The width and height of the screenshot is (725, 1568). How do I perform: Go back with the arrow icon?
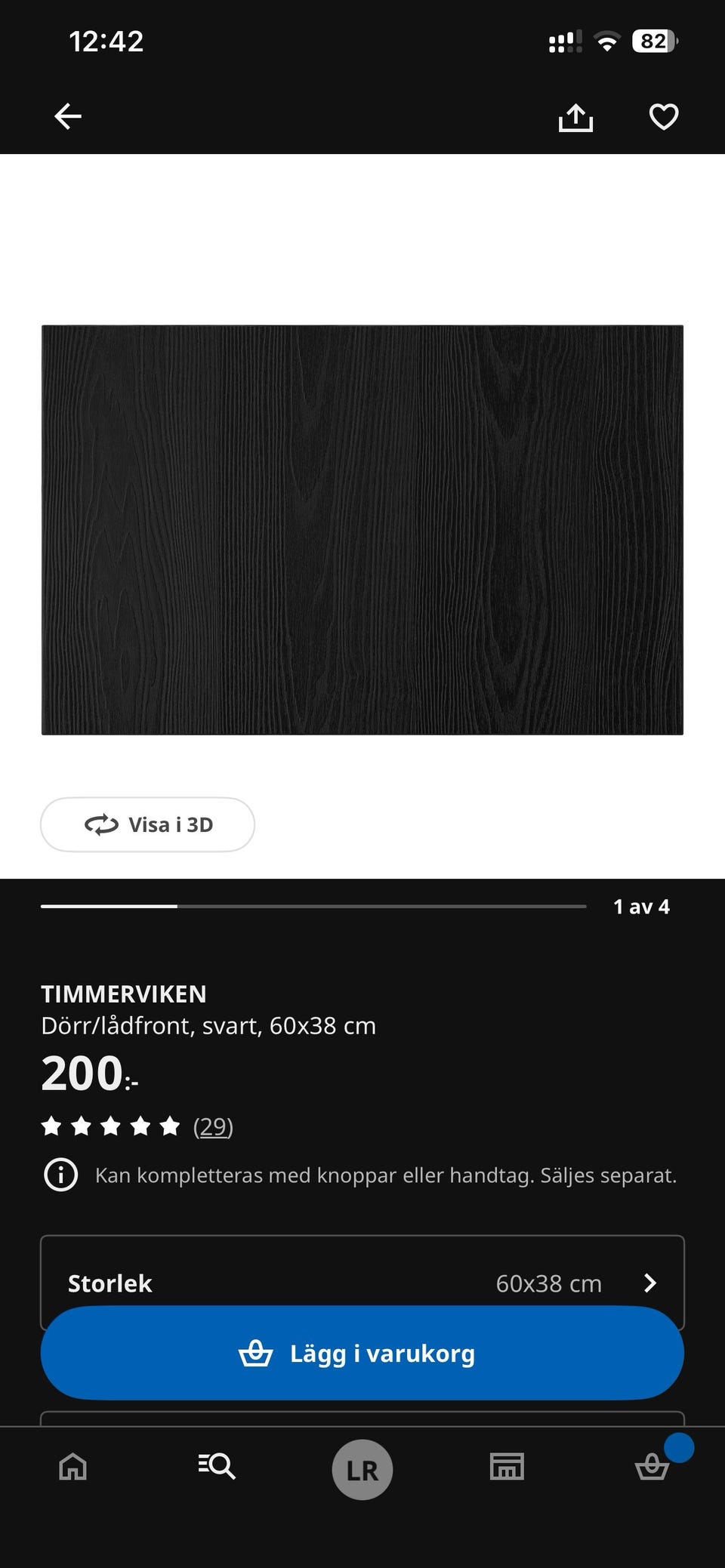(x=68, y=116)
